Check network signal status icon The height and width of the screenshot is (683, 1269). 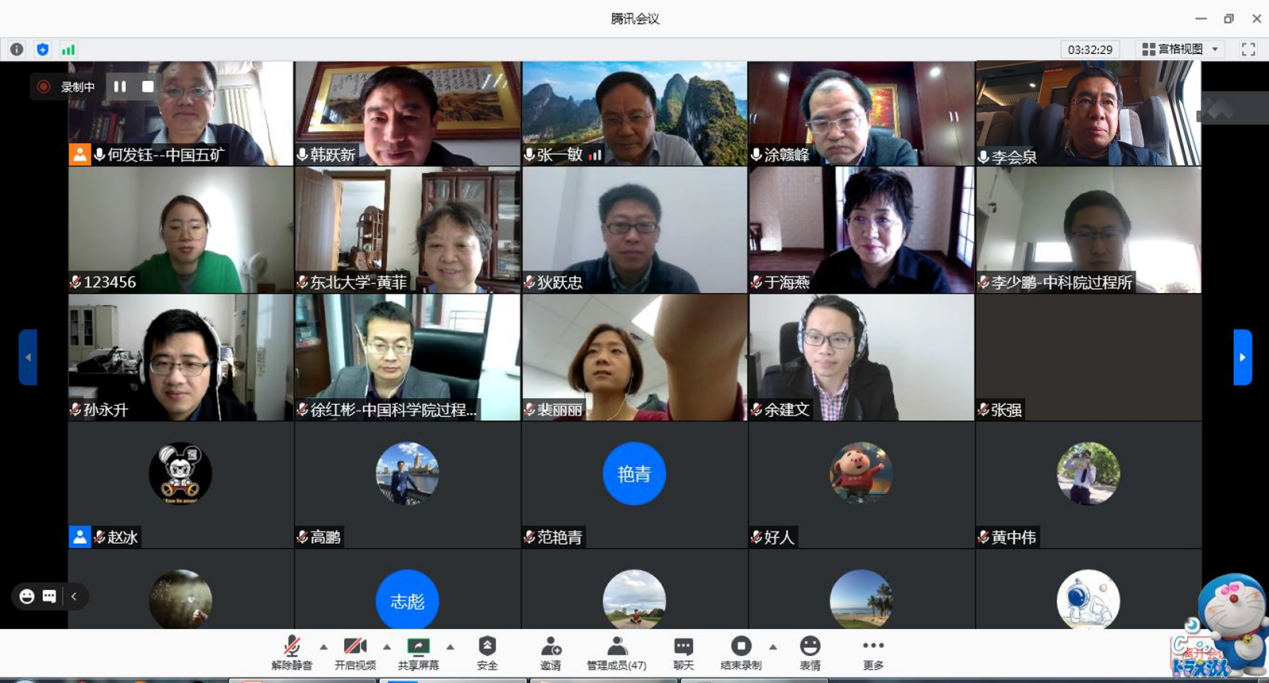click(x=68, y=49)
